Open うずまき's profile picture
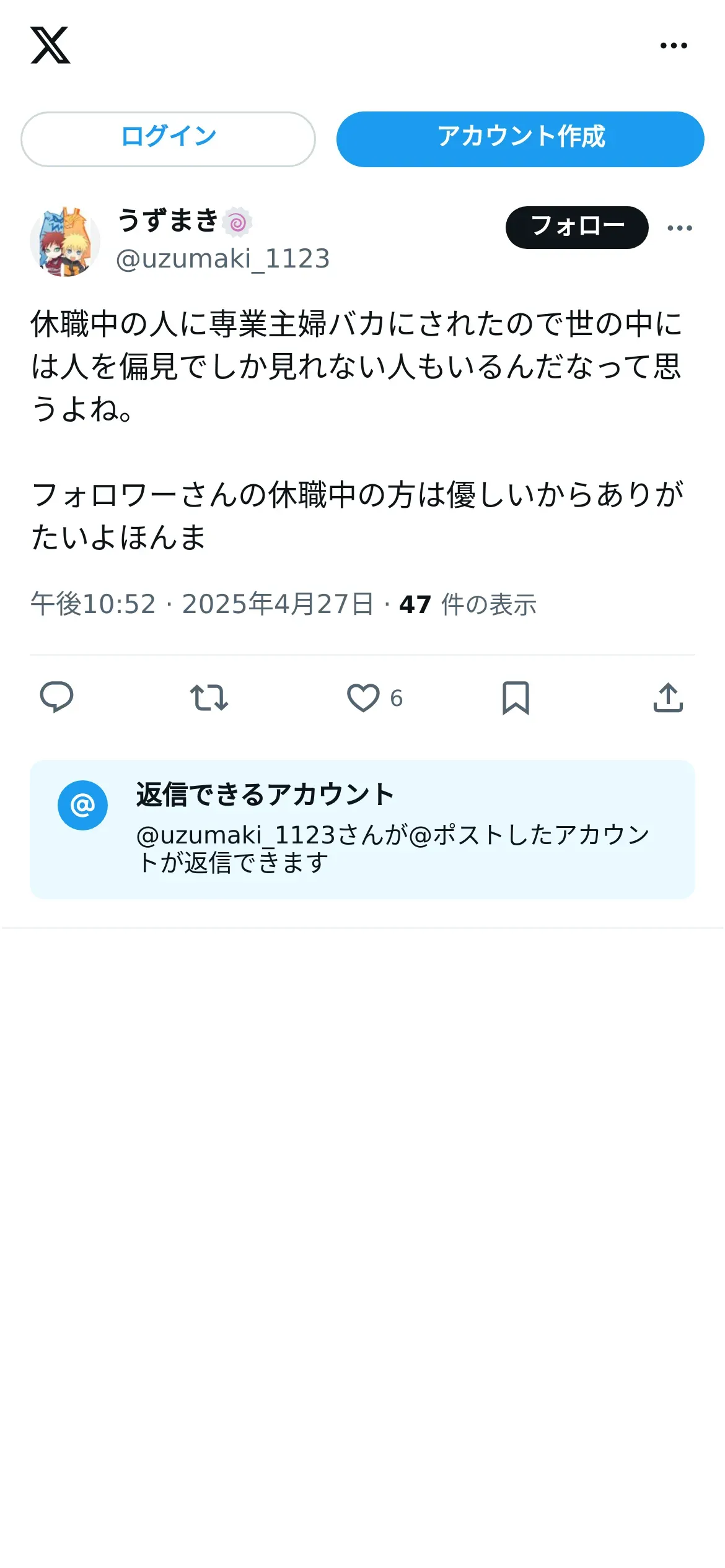This screenshot has width=725, height=1568. click(65, 241)
